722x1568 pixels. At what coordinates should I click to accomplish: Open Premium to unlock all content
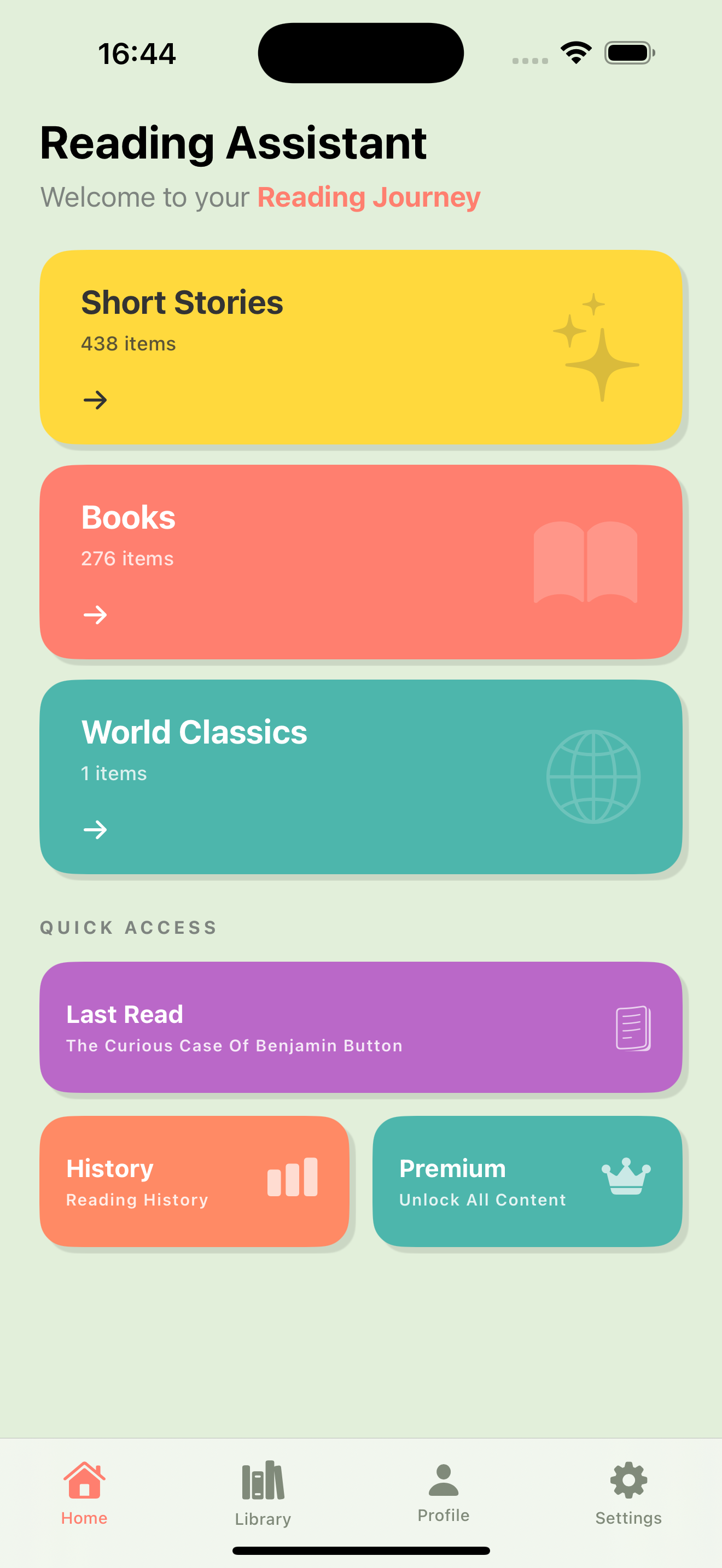click(x=527, y=1181)
